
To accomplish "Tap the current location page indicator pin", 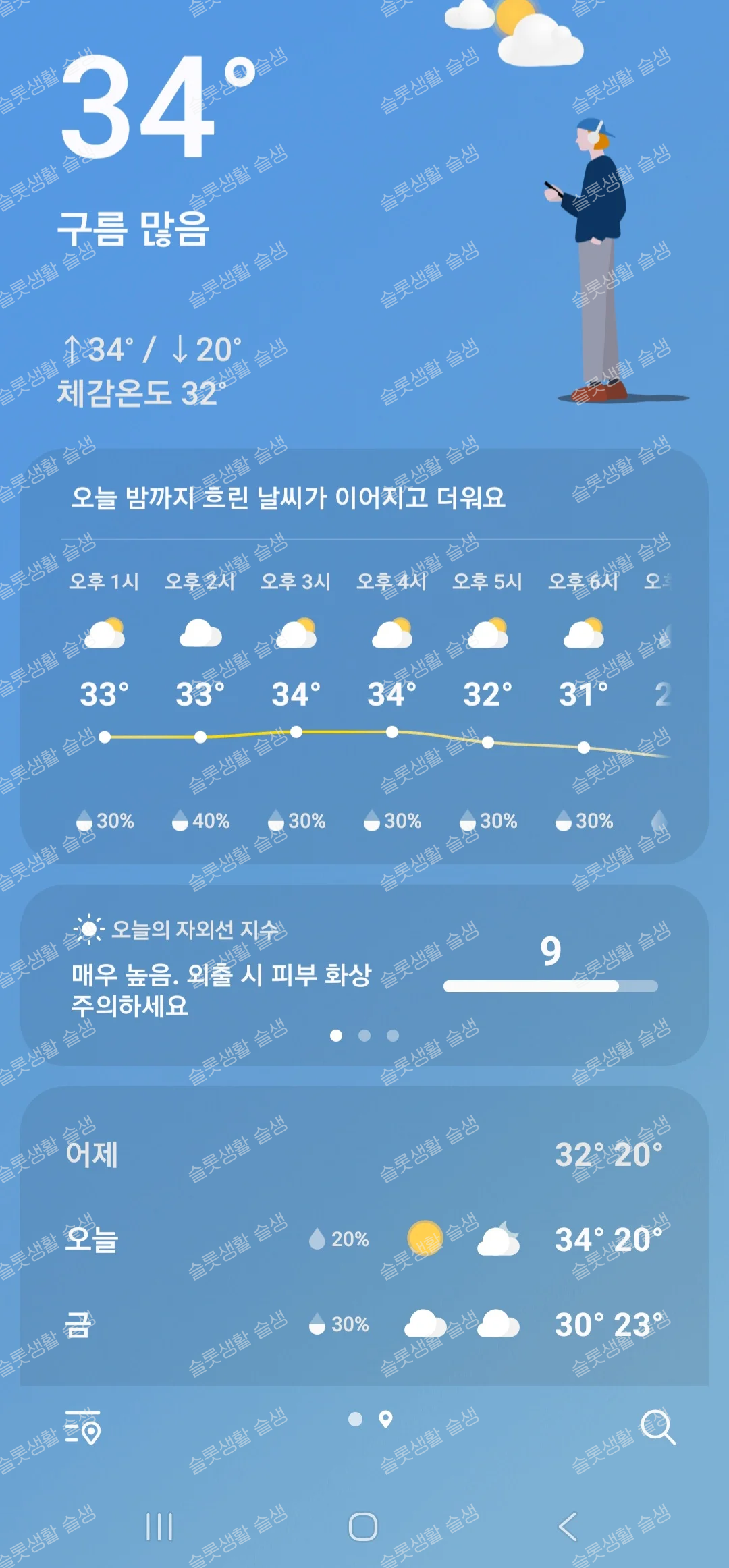I will click(x=386, y=1419).
